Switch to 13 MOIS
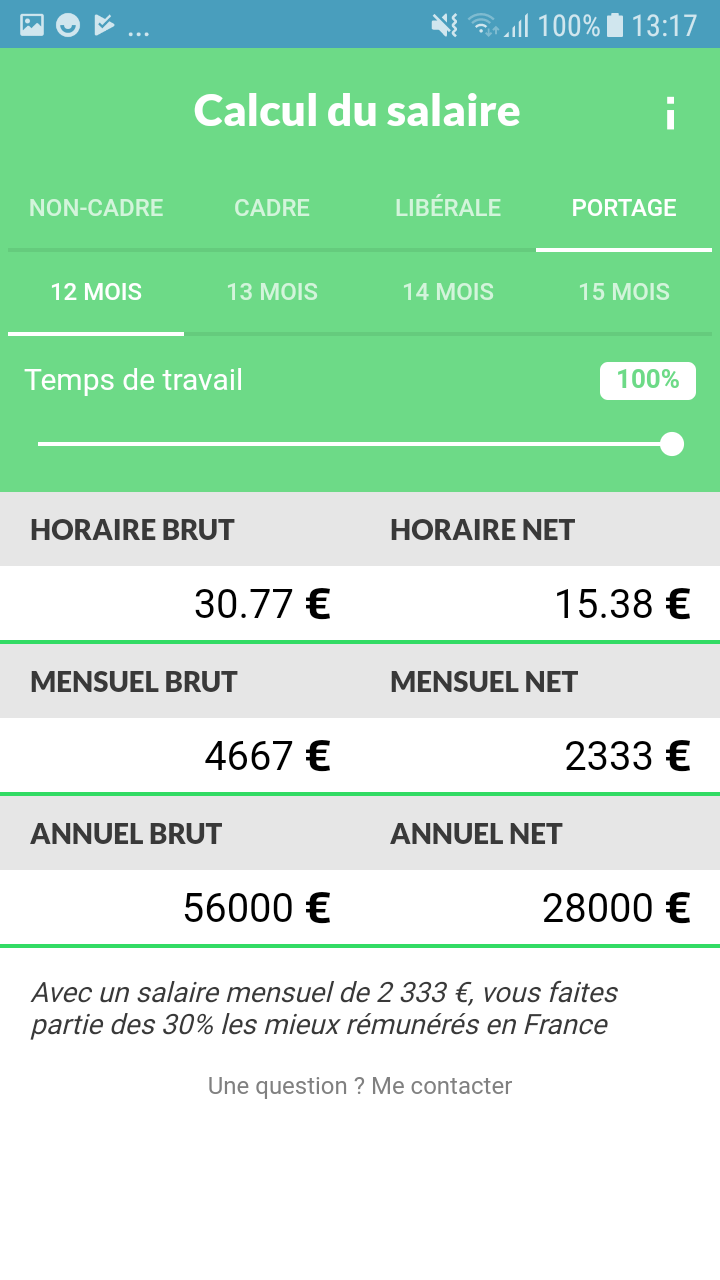 coord(272,292)
